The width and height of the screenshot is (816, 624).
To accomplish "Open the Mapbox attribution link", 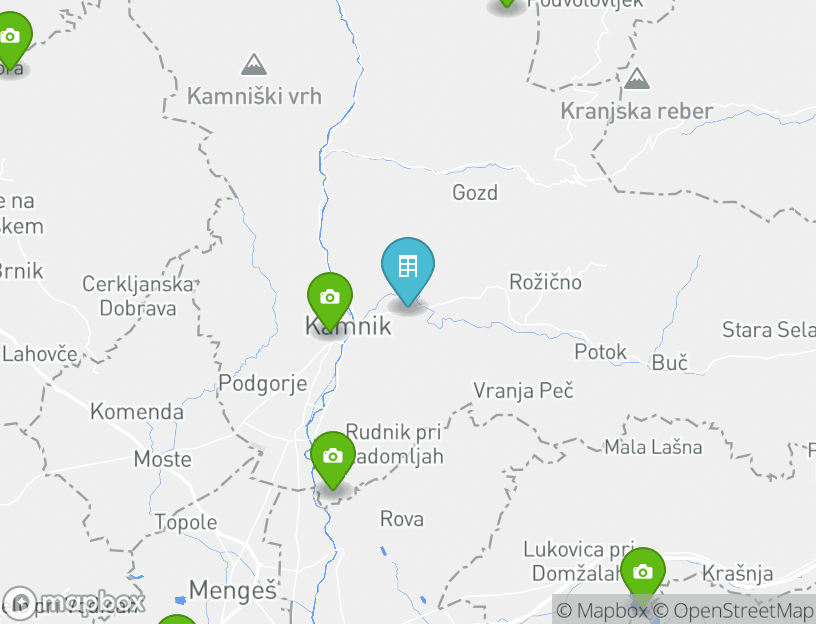I will [602, 610].
